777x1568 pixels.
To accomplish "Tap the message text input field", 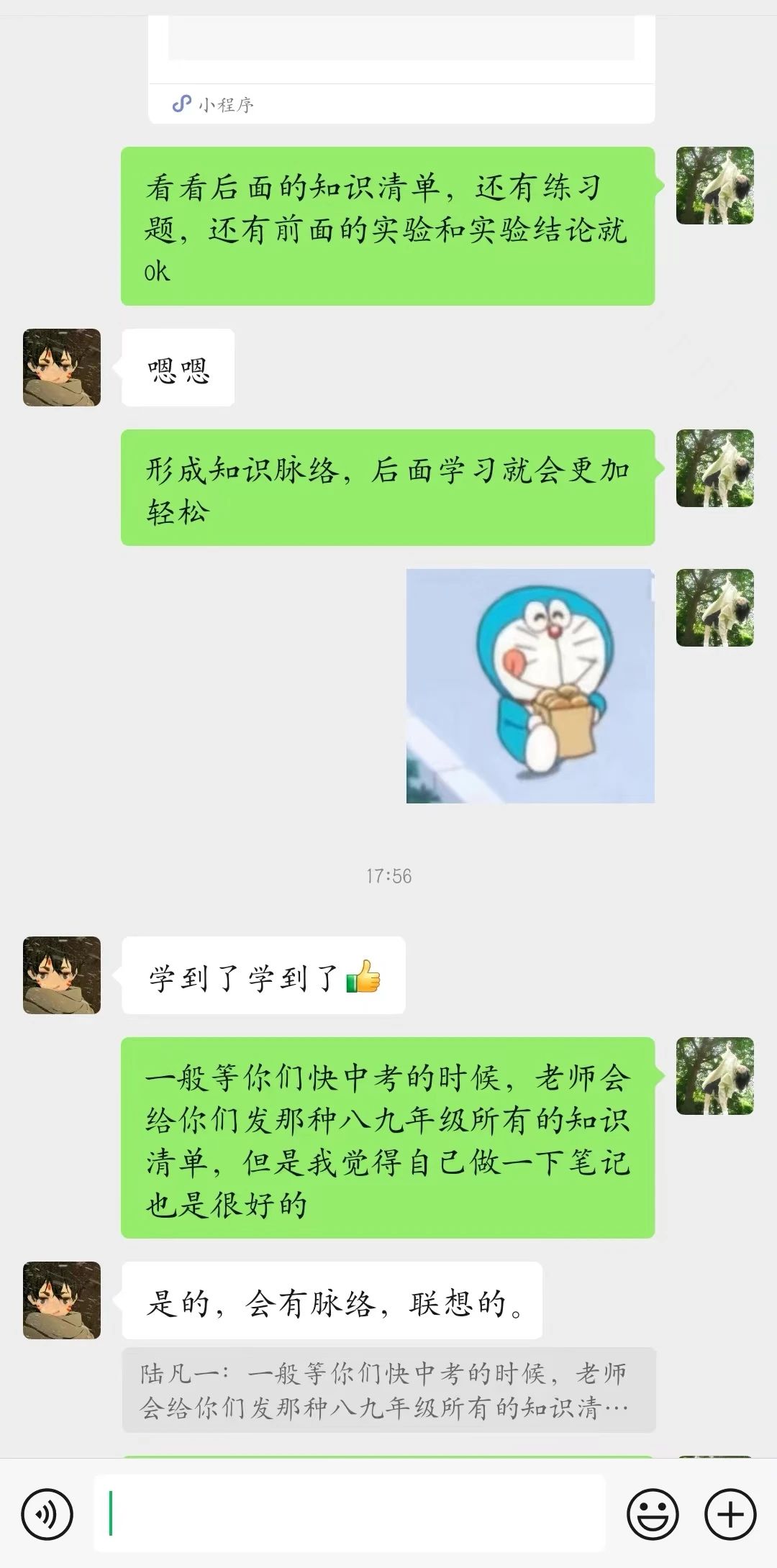I will (x=350, y=1513).
